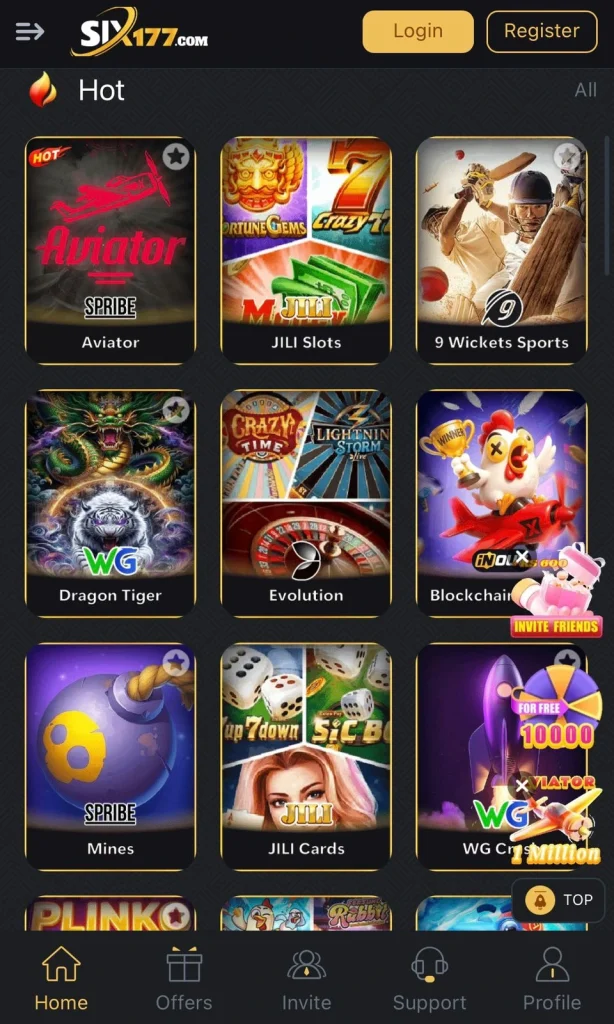
Task: Go to the Profile tab
Action: 552,980
